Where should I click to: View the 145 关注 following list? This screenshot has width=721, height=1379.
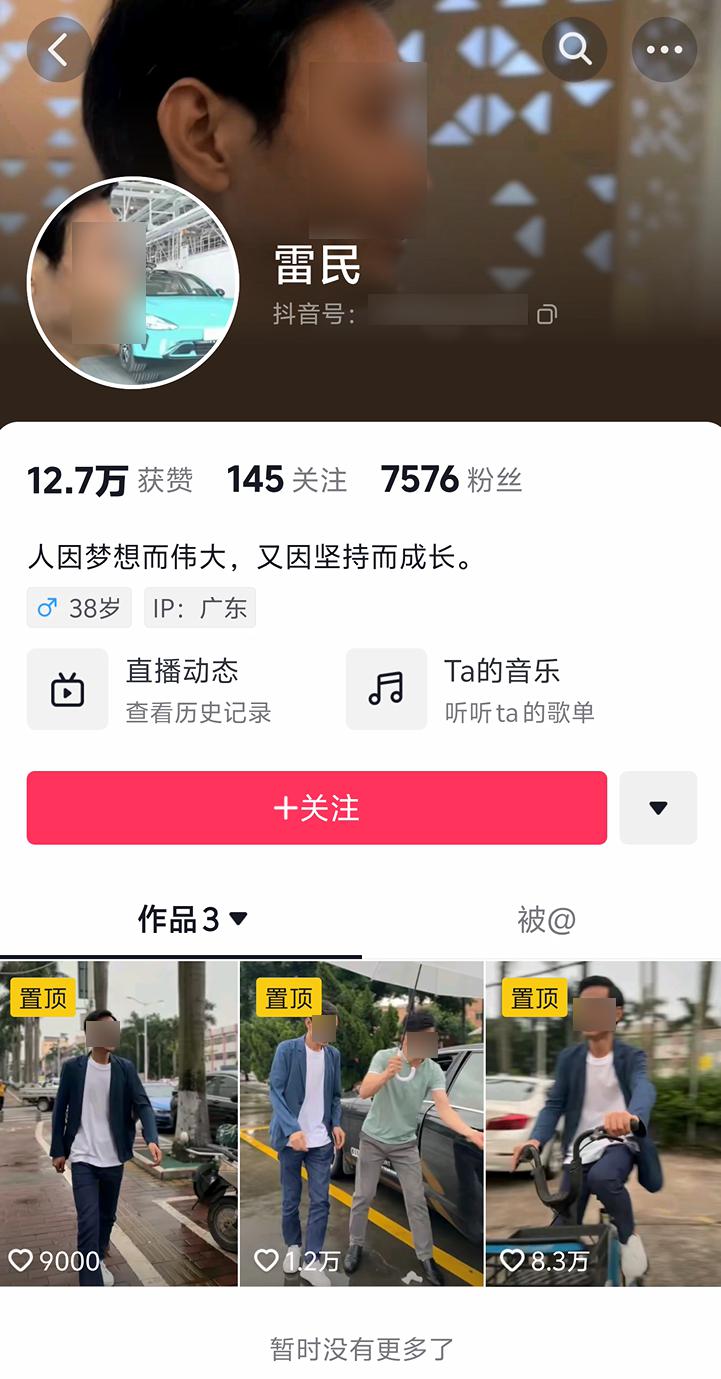[x=287, y=480]
